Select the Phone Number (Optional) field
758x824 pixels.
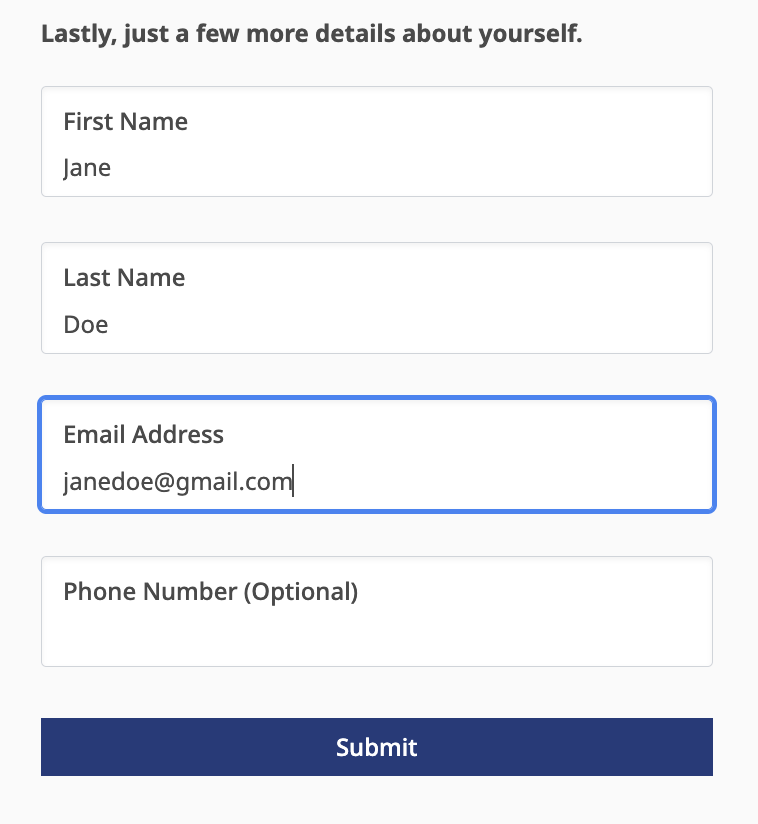[x=377, y=612]
